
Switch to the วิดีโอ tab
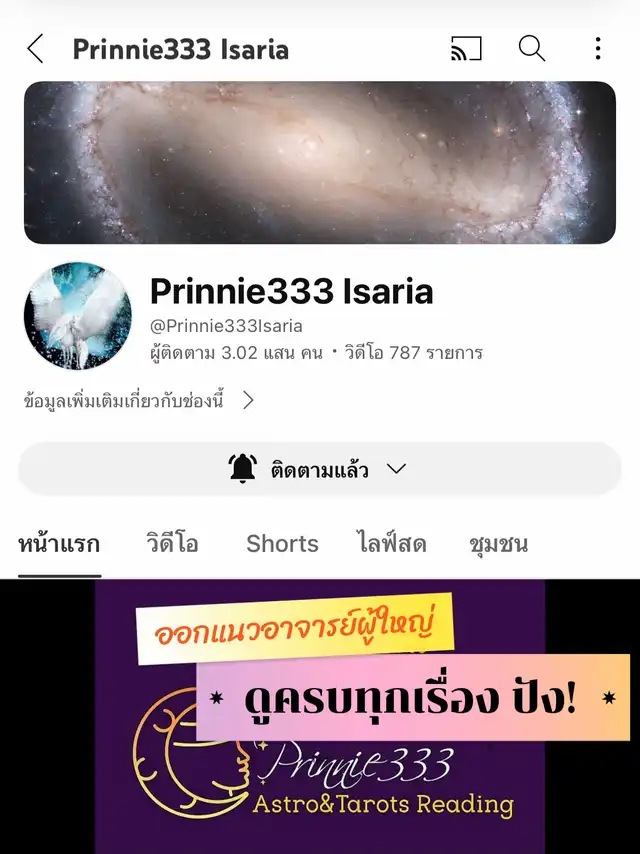pos(173,544)
